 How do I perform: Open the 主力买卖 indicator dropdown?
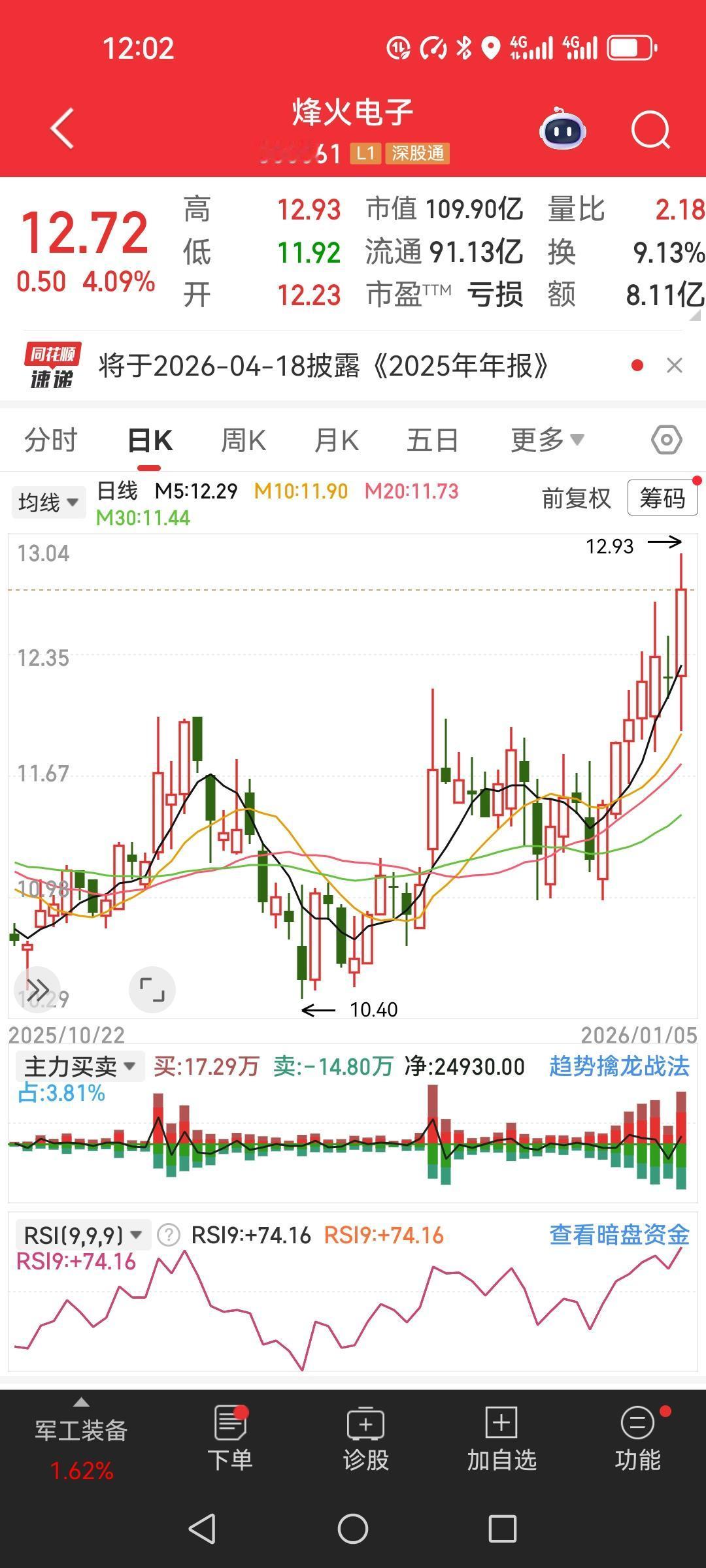coord(79,1067)
